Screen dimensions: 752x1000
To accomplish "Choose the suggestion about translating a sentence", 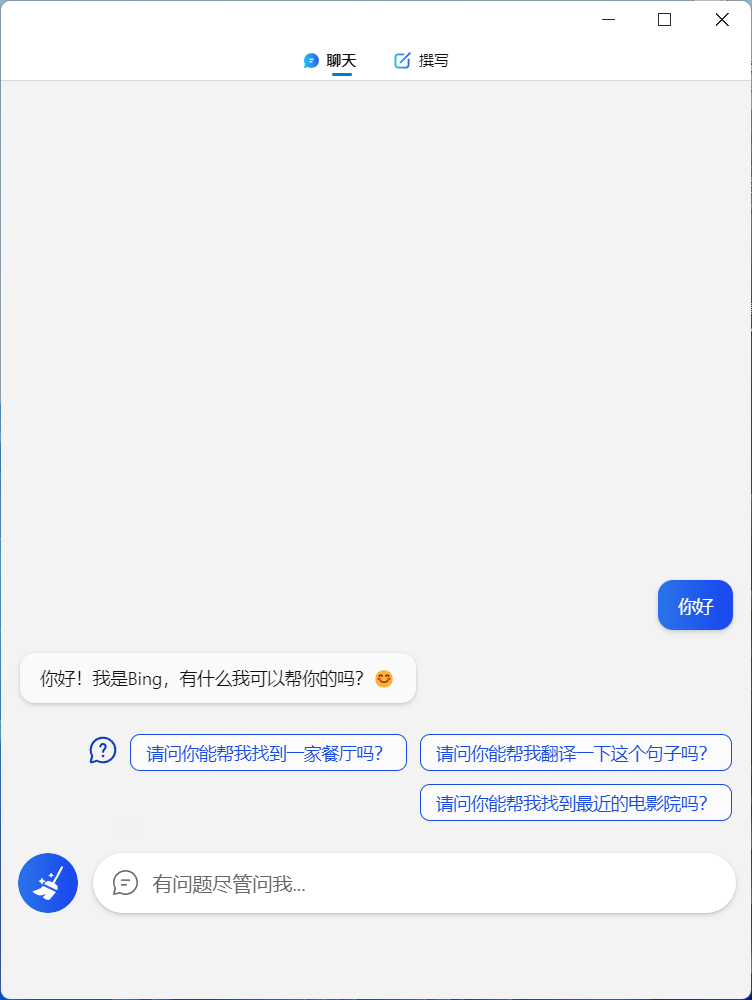I will [575, 752].
